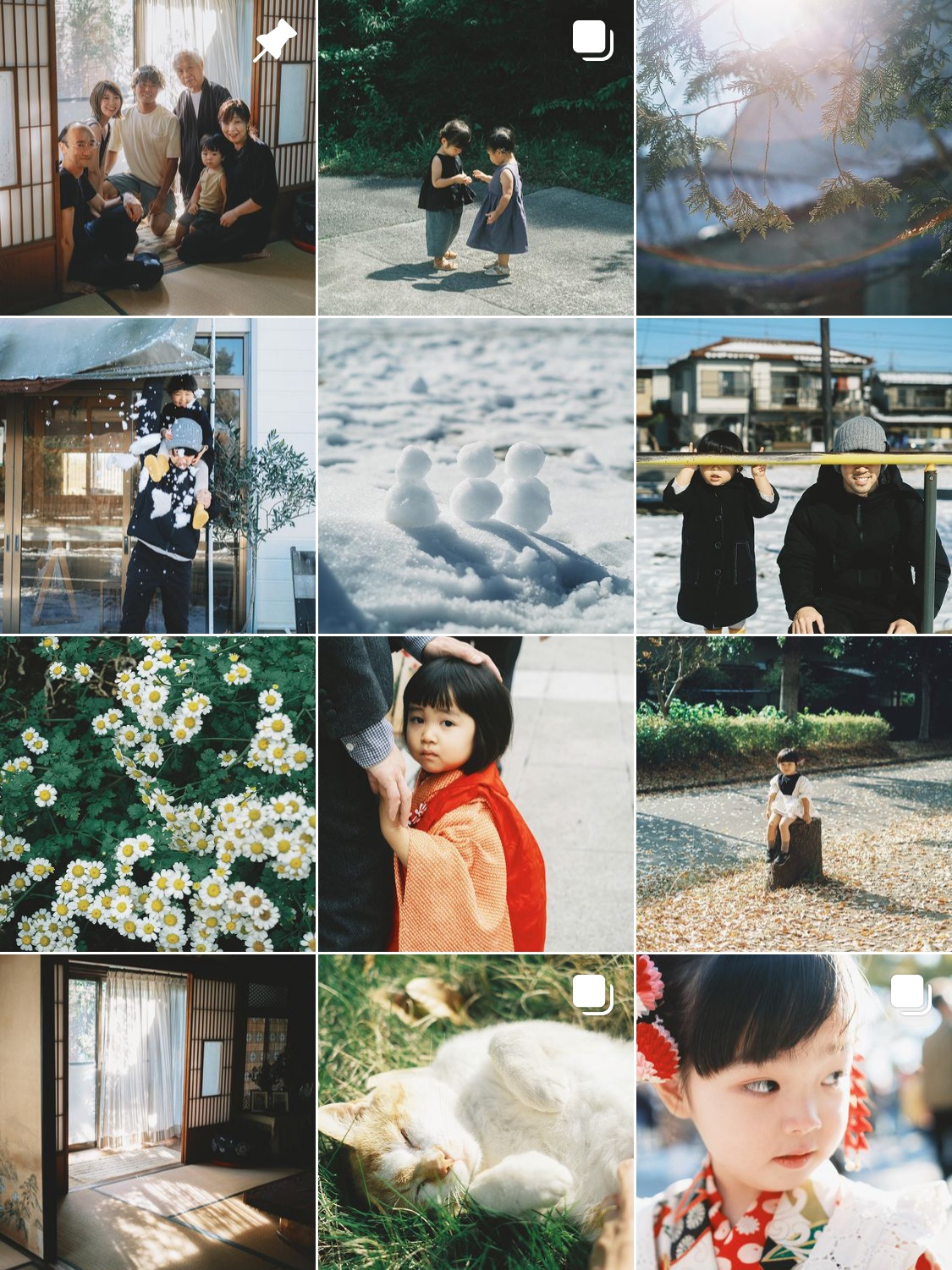This screenshot has height=1270, width=952.
Task: Open the photo of the child and man at the yellow bar
Action: tap(794, 476)
